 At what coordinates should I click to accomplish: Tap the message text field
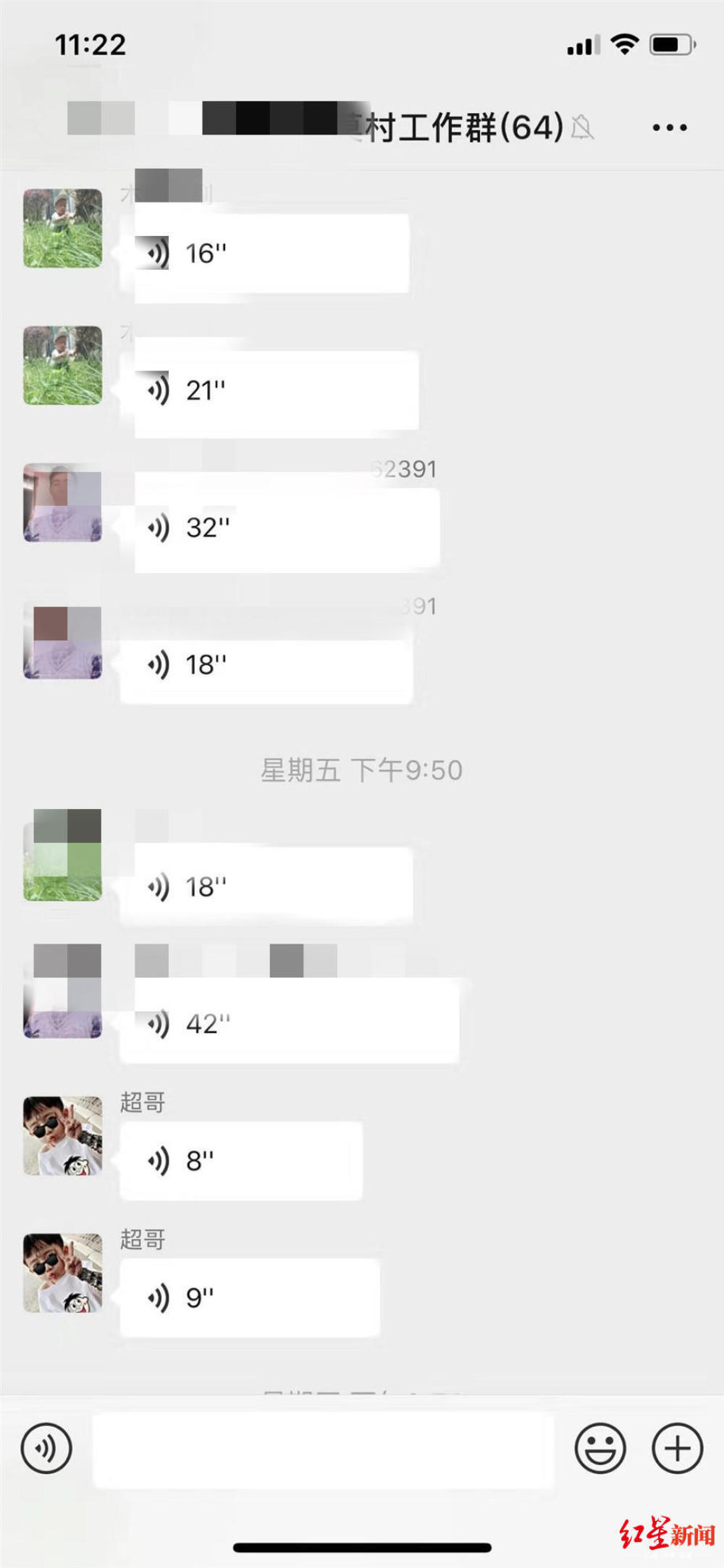pos(324,1449)
